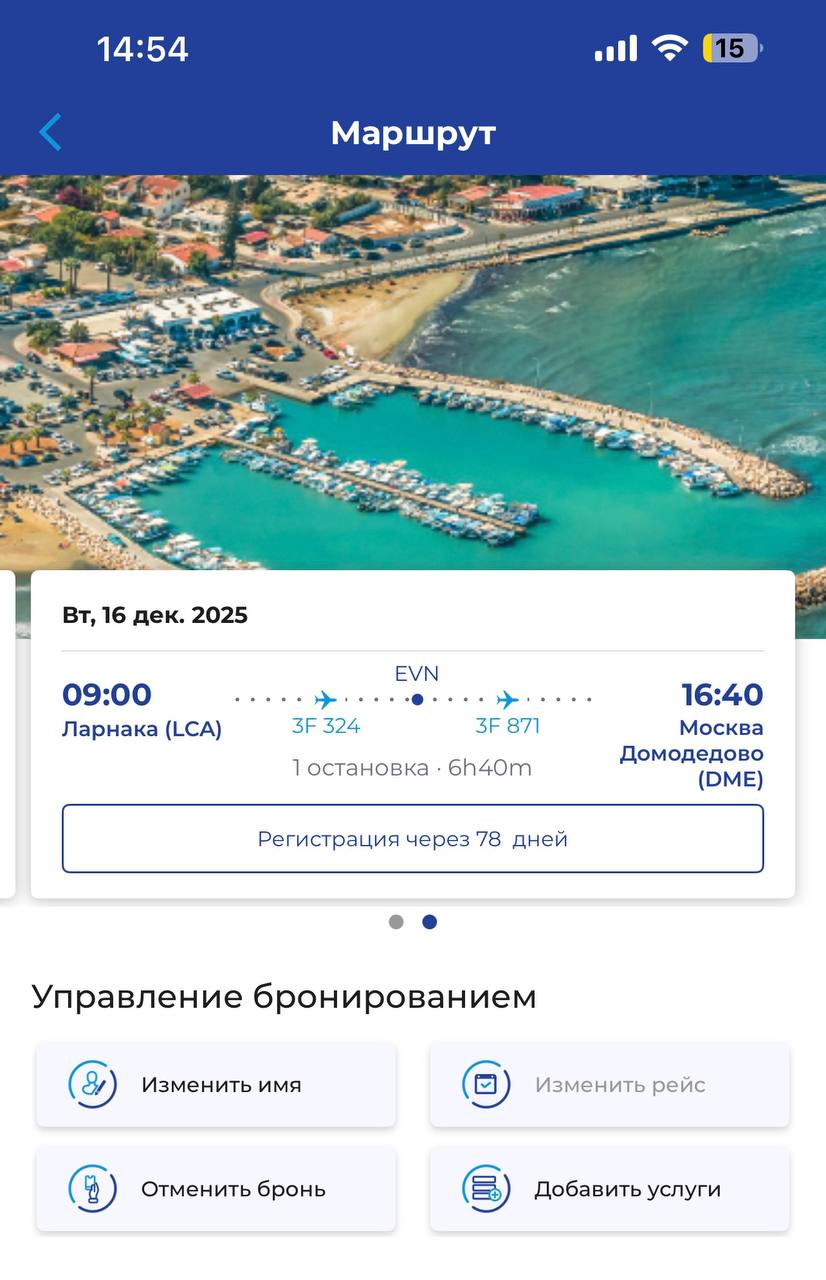The image size is (826, 1280).
Task: Tap the Регистрация через 78 дней button
Action: pos(412,839)
